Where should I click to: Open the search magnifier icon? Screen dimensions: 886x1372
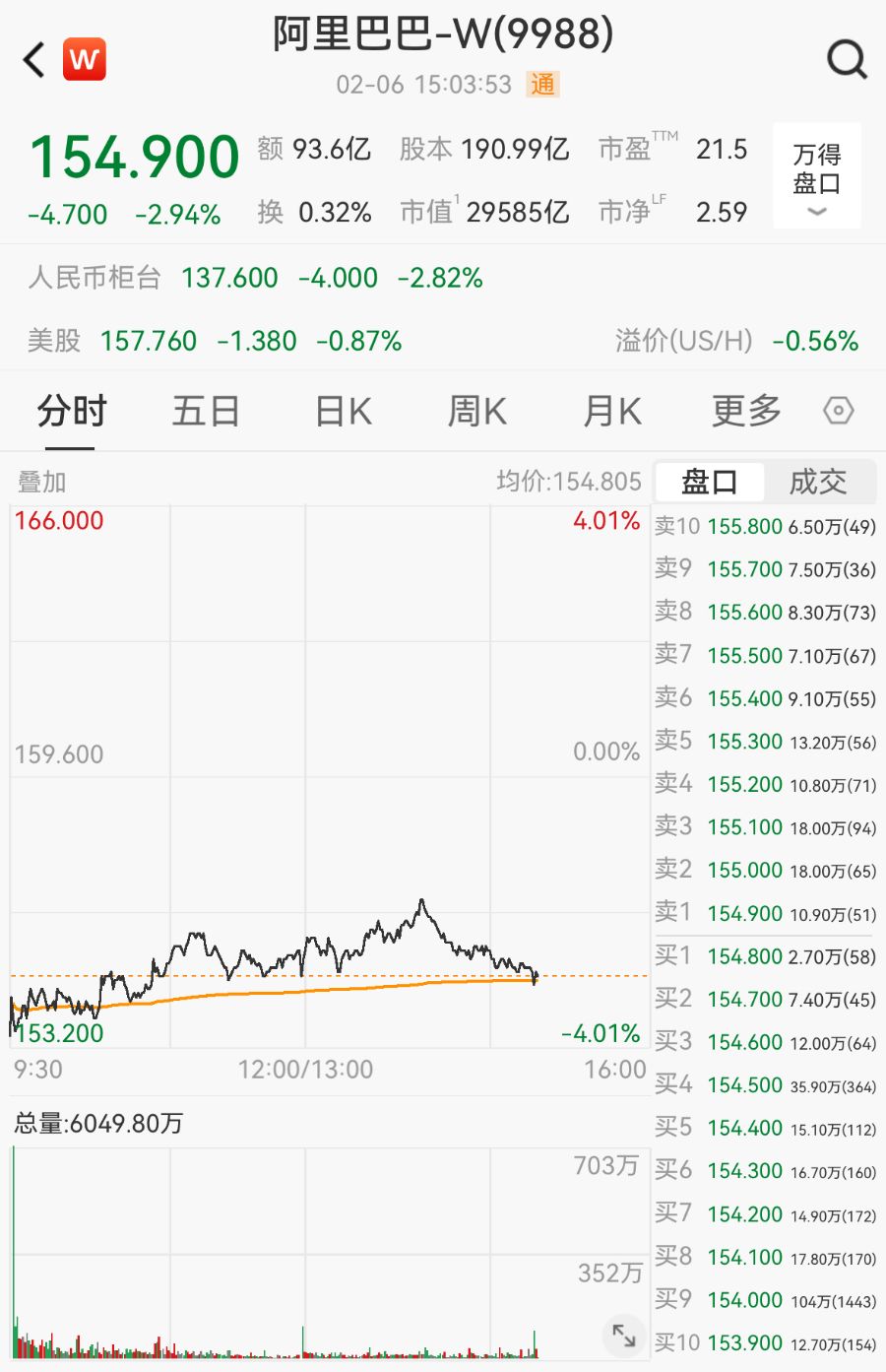tap(846, 60)
